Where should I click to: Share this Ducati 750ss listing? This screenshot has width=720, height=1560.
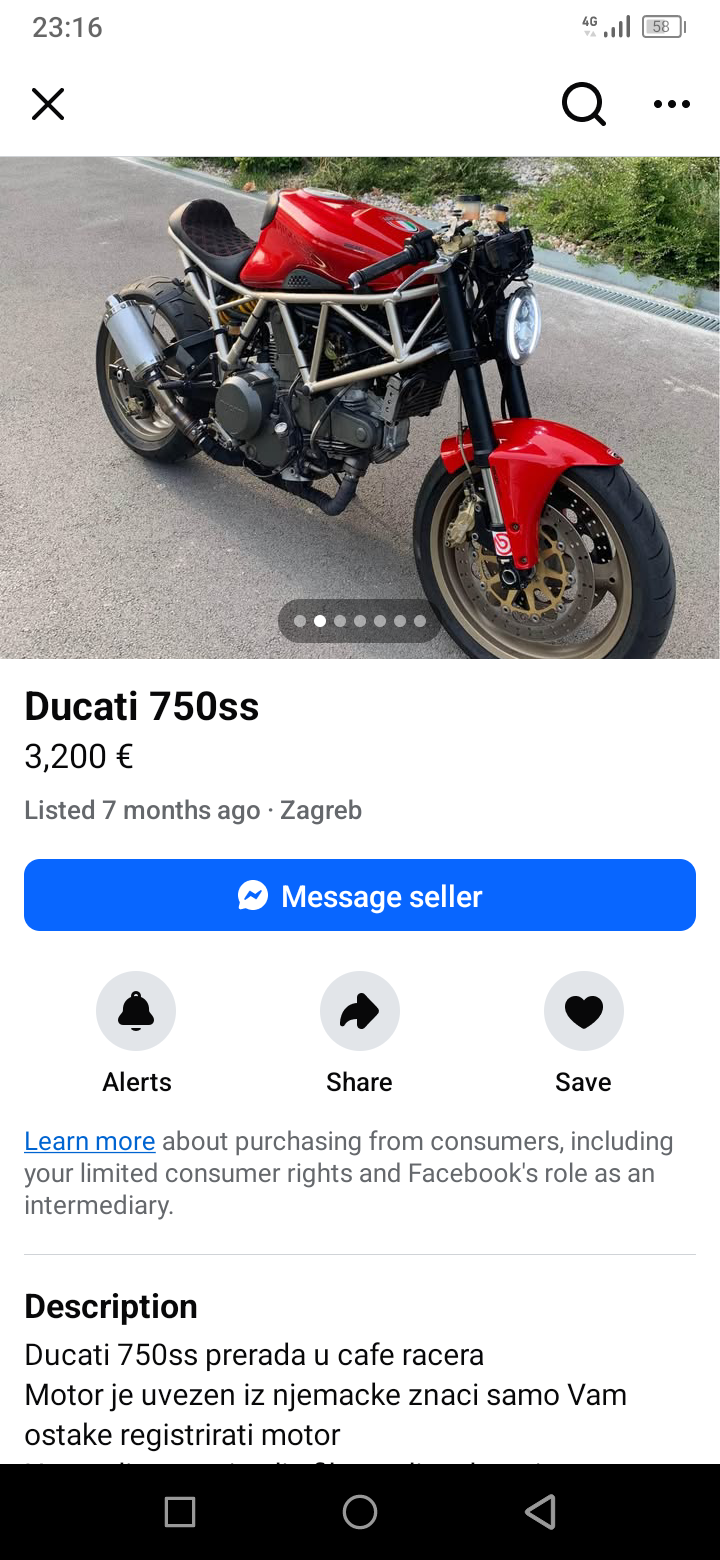[360, 1011]
